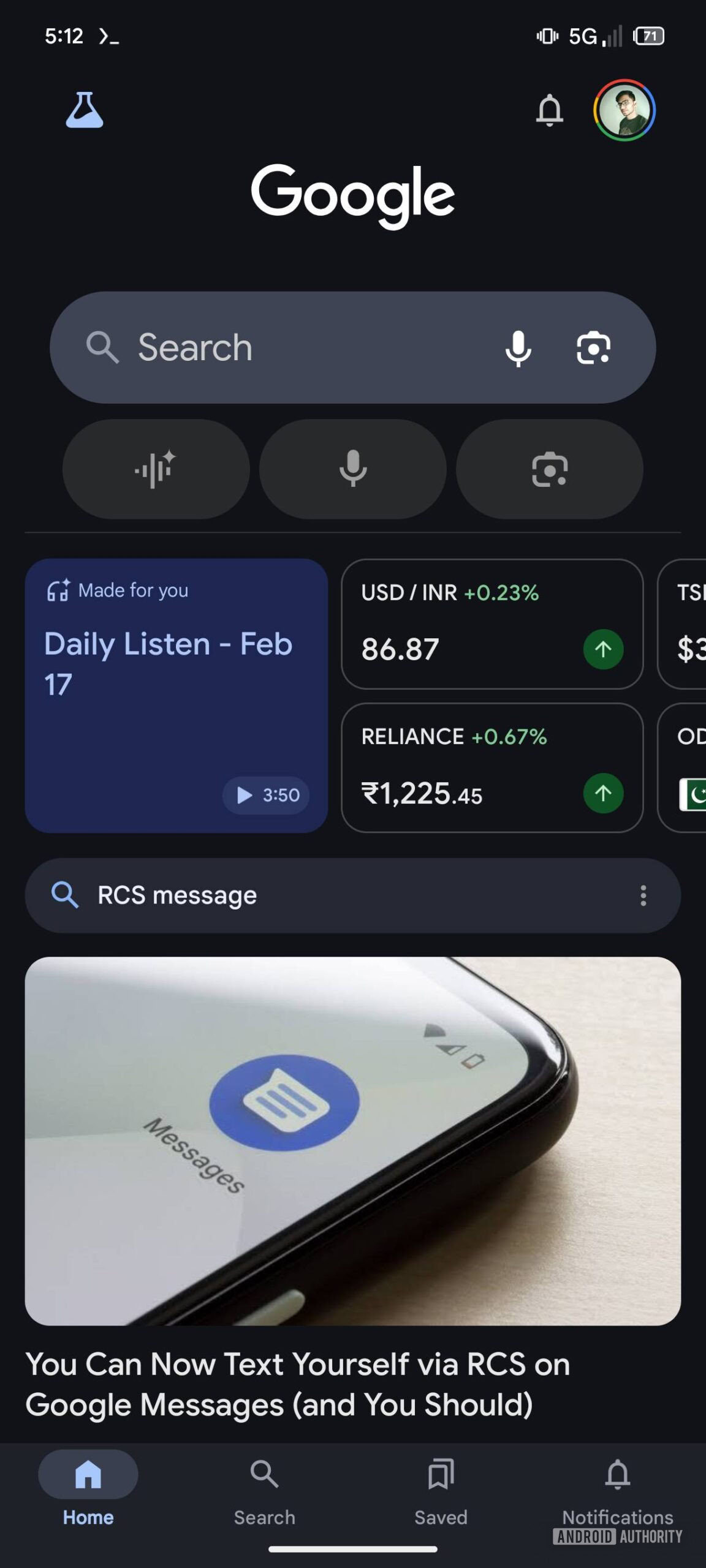The image size is (706, 1568).
Task: Open Search Labs flask icon
Action: pos(85,110)
